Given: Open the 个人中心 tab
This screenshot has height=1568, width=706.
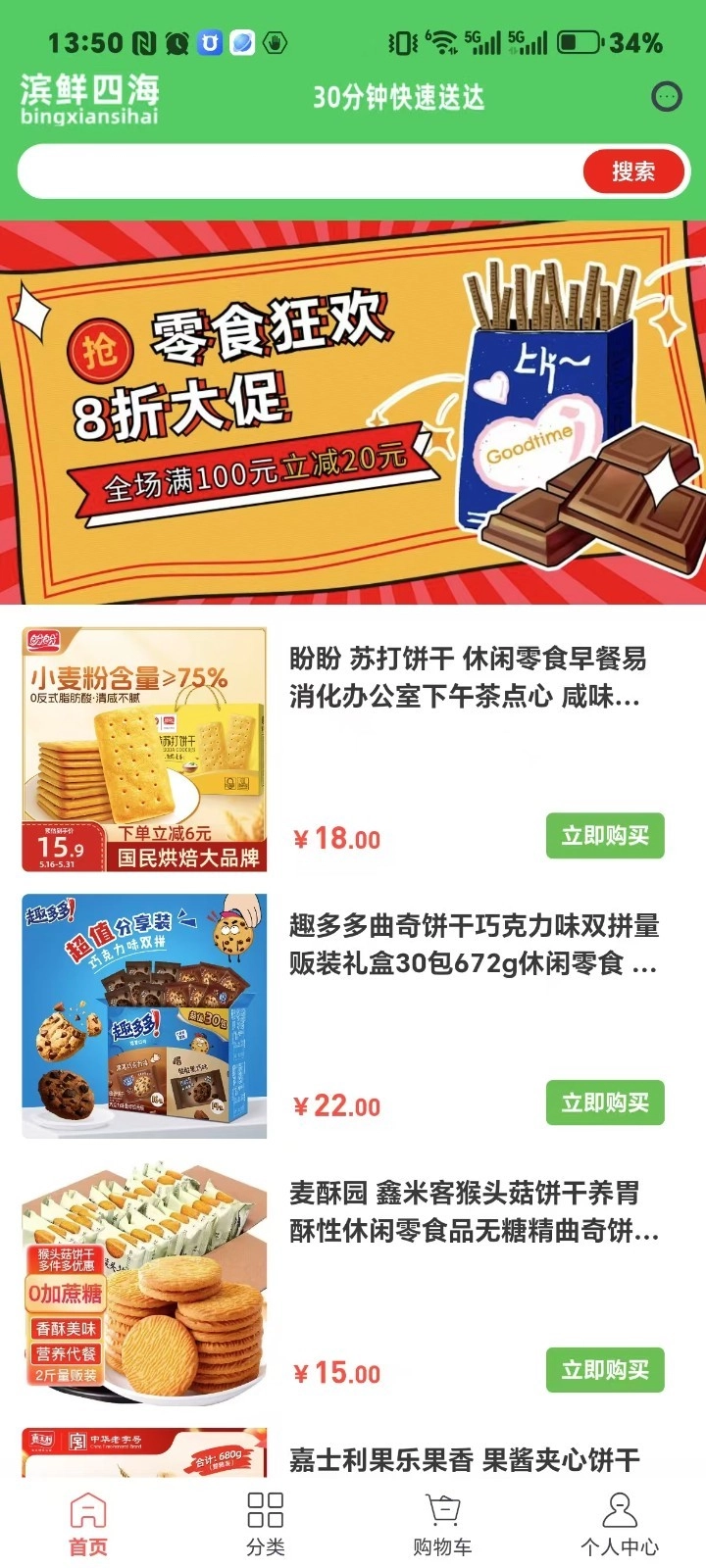Looking at the screenshot, I should click(x=619, y=1525).
